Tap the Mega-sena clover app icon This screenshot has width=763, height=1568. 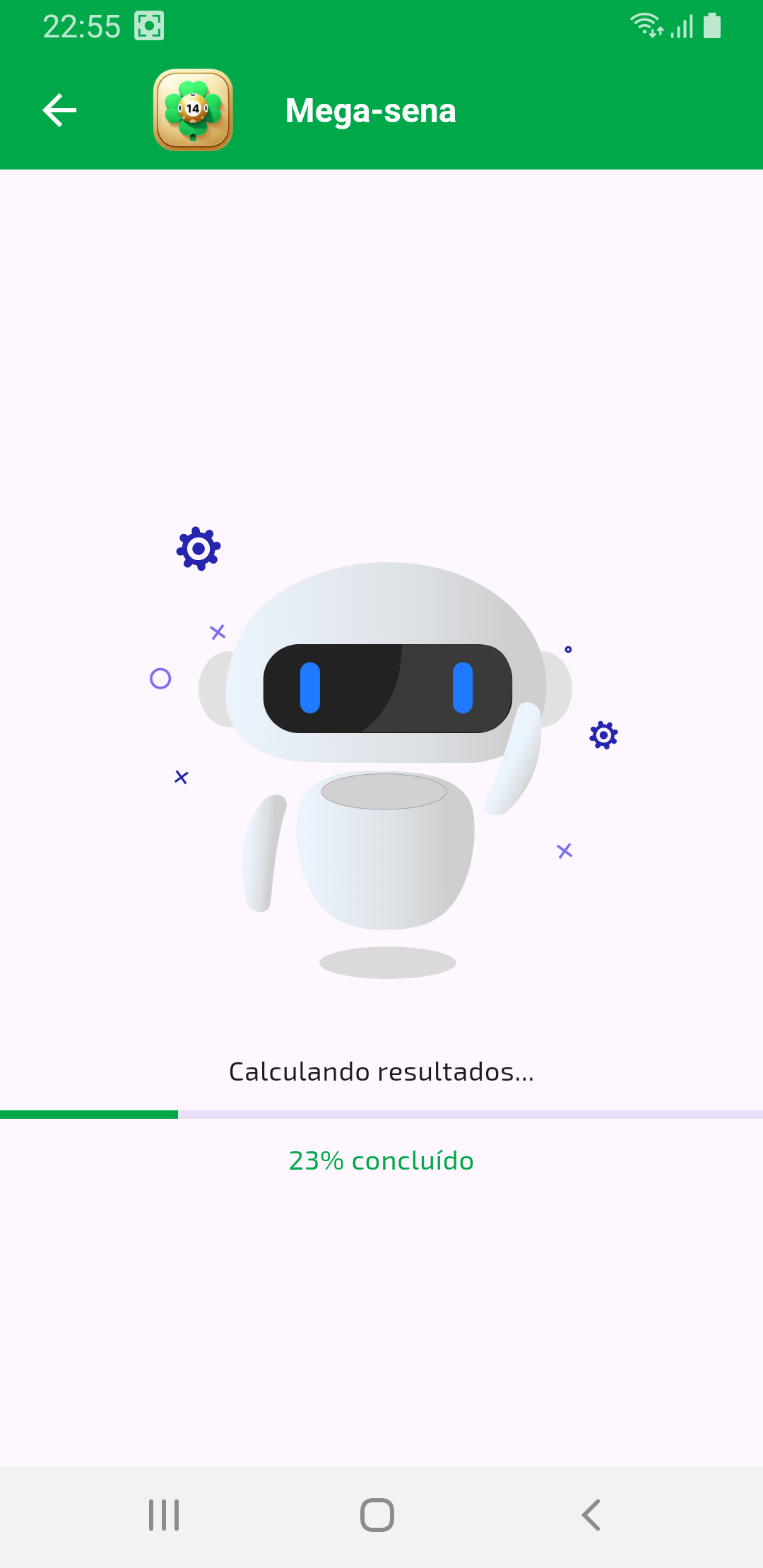[193, 109]
